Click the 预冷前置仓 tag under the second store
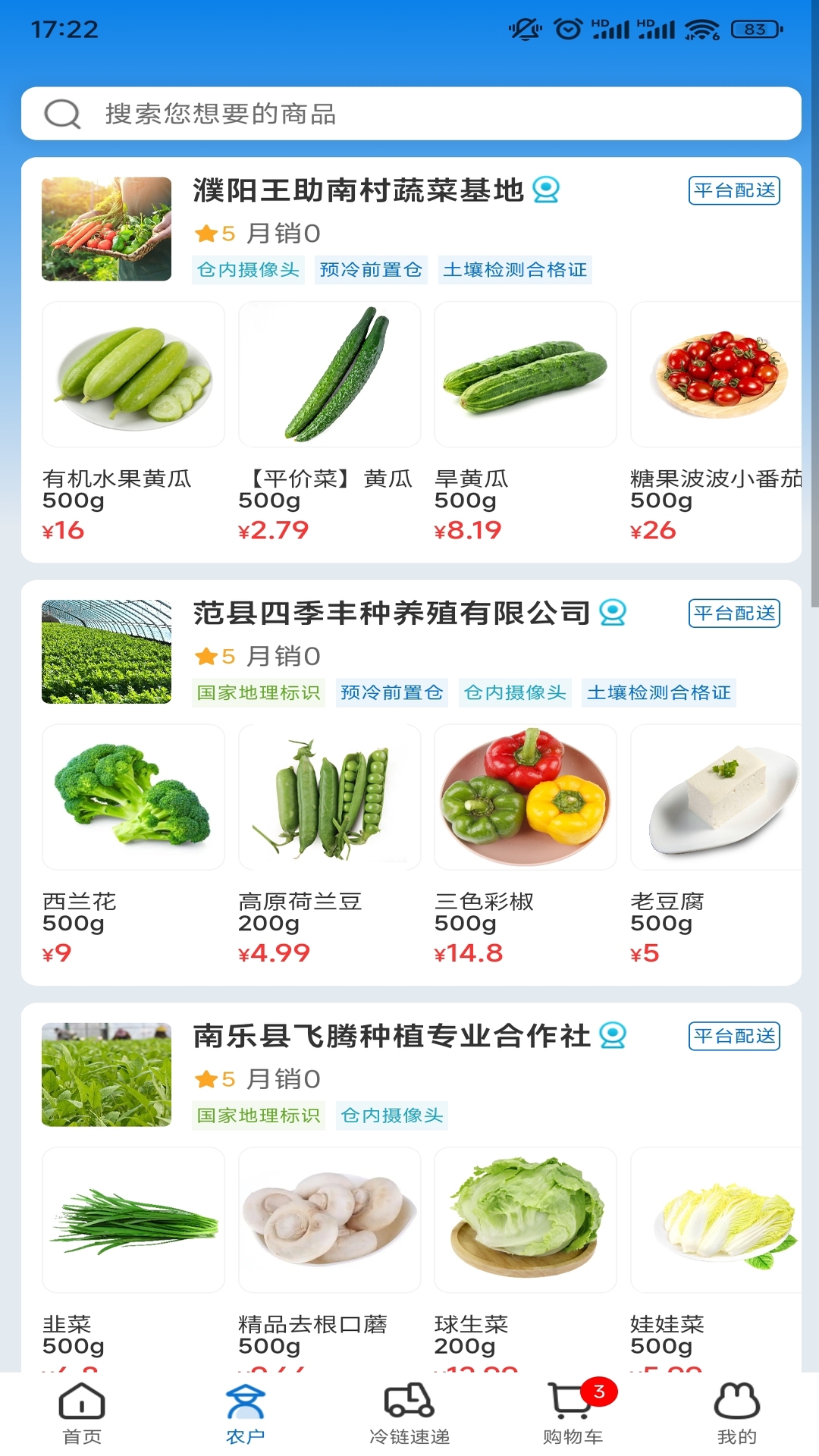 pyautogui.click(x=391, y=692)
